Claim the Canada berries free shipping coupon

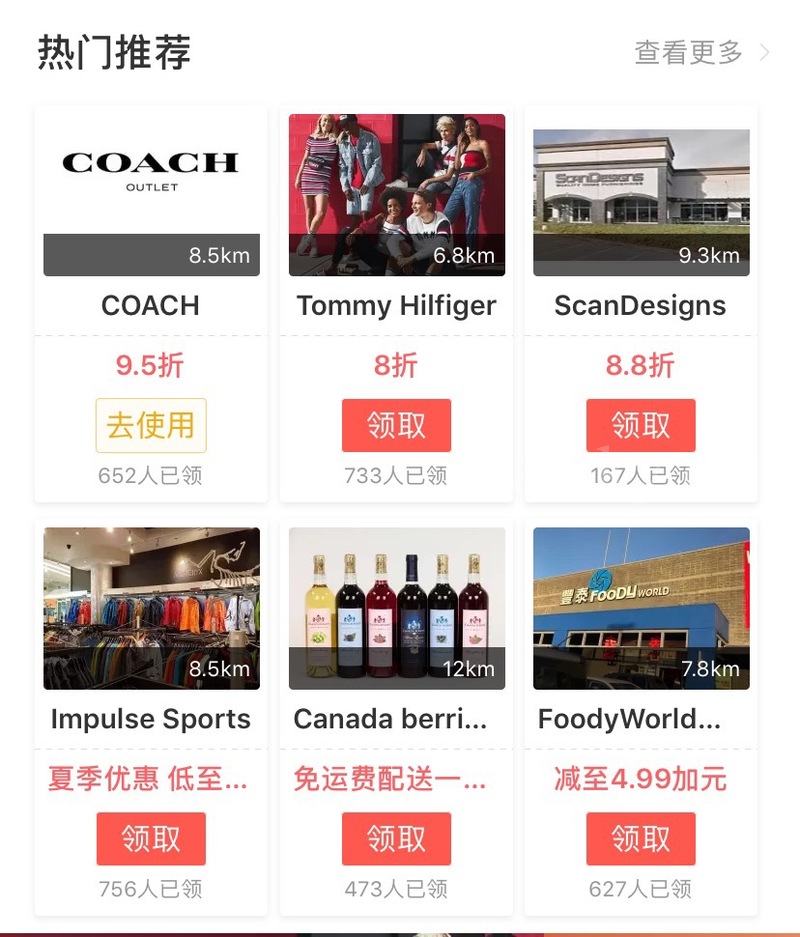click(x=396, y=838)
